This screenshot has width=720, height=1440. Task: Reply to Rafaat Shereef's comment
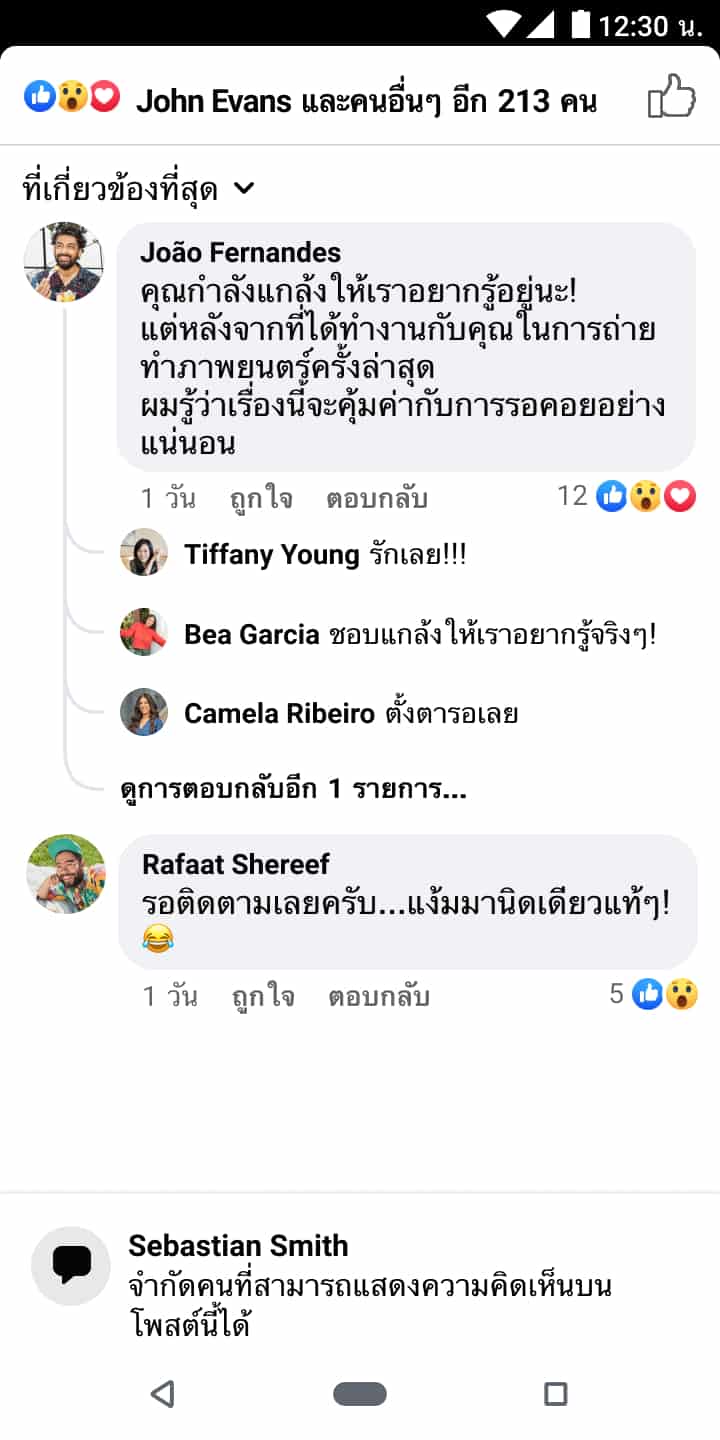pos(379,996)
